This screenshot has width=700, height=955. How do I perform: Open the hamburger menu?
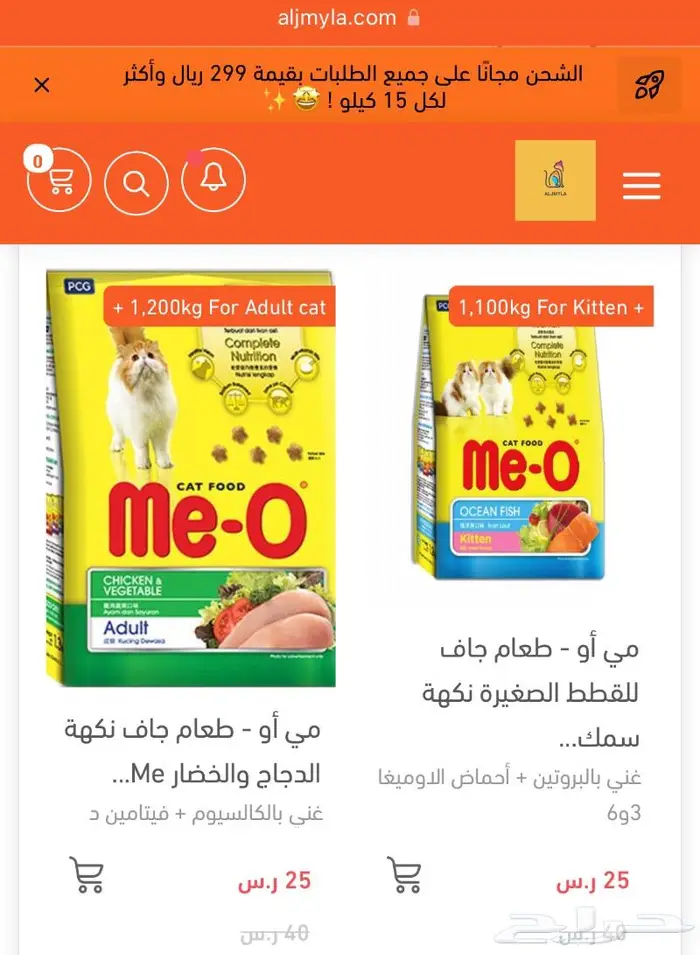pyautogui.click(x=641, y=185)
